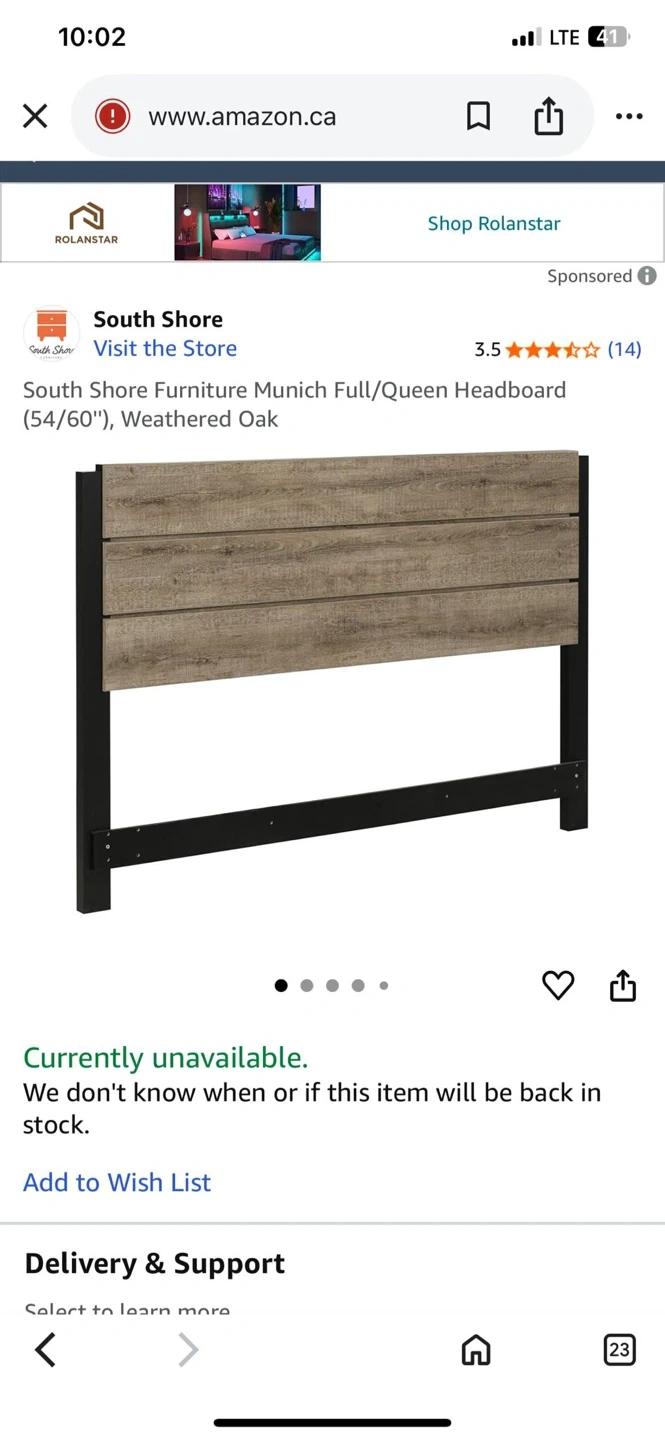665x1440 pixels.
Task: Jump to the second image dot
Action: point(307,986)
